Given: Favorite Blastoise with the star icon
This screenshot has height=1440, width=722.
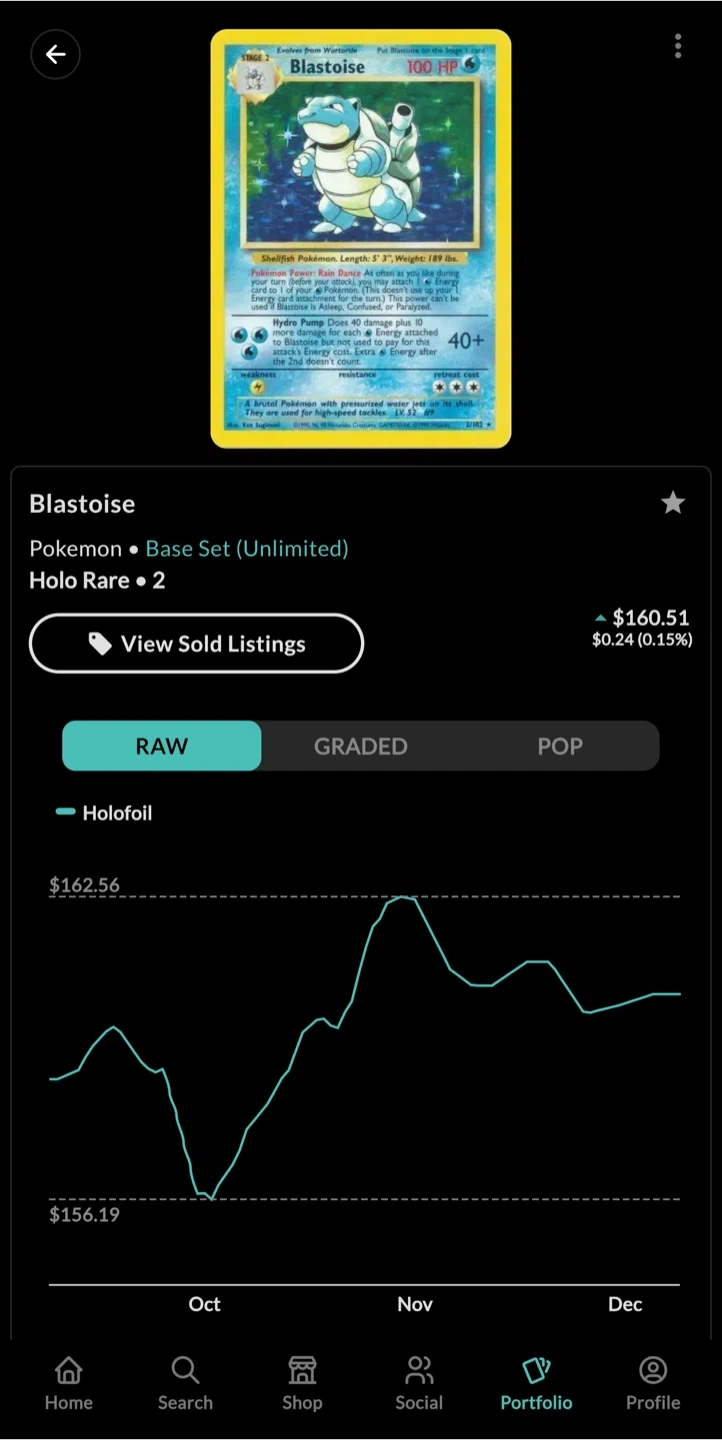Looking at the screenshot, I should point(673,503).
